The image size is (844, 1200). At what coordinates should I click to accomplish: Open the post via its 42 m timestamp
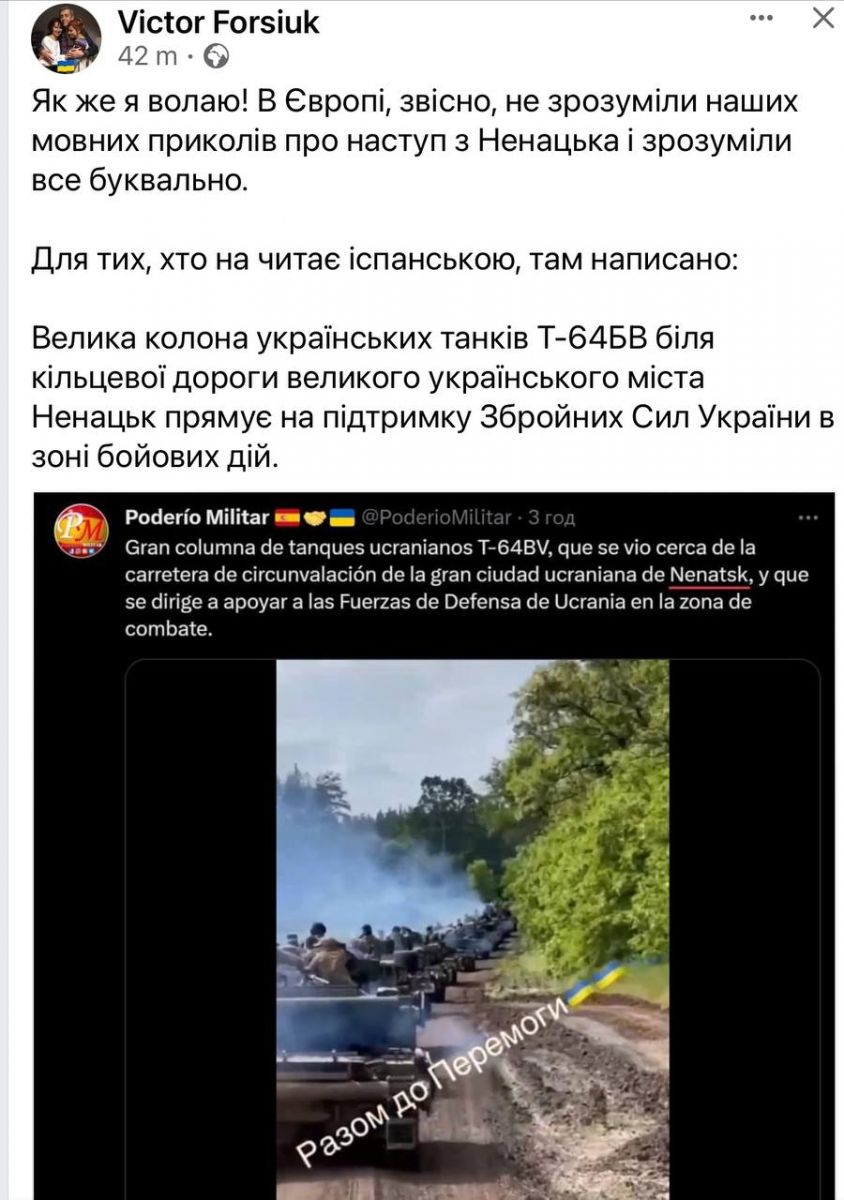[147, 56]
